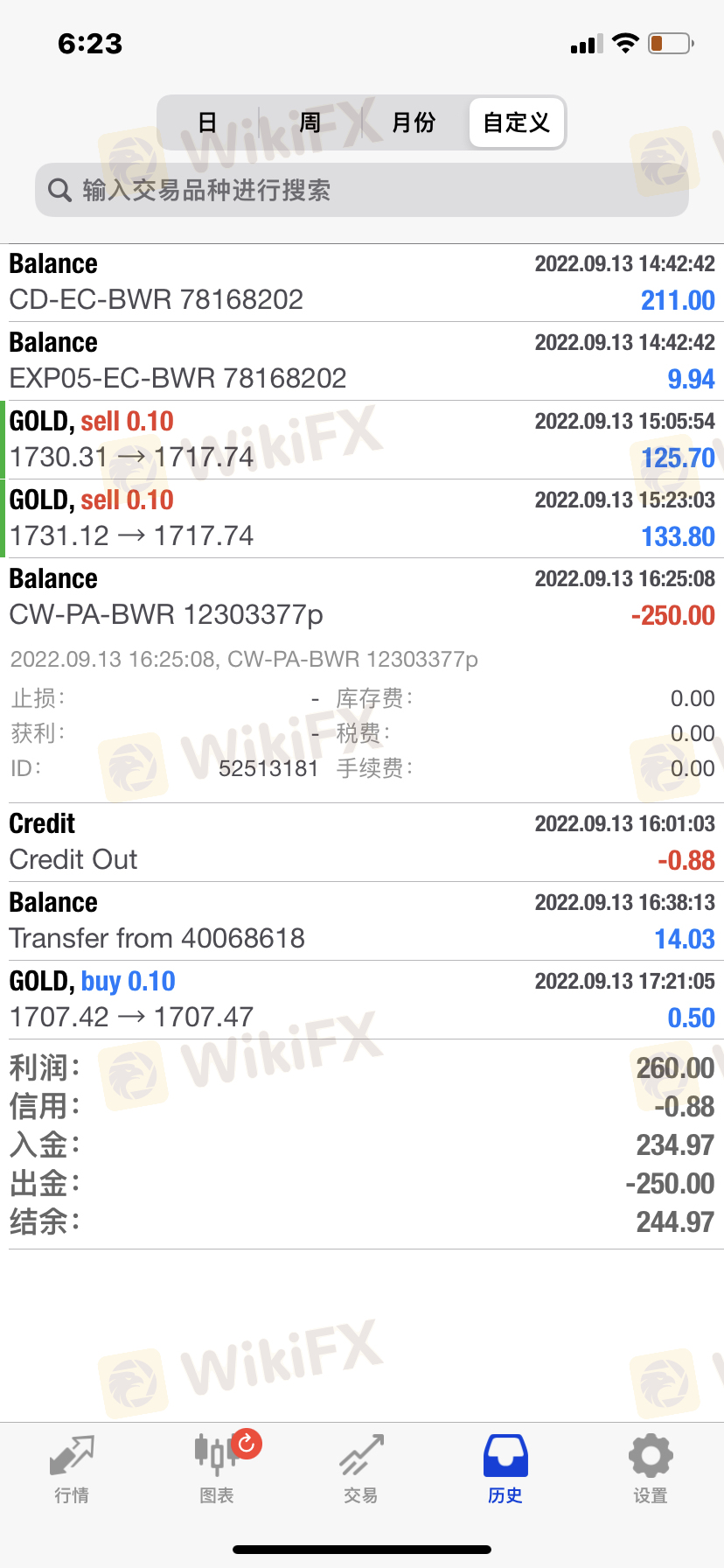Choose the 月份 (month) period filter

pyautogui.click(x=414, y=122)
